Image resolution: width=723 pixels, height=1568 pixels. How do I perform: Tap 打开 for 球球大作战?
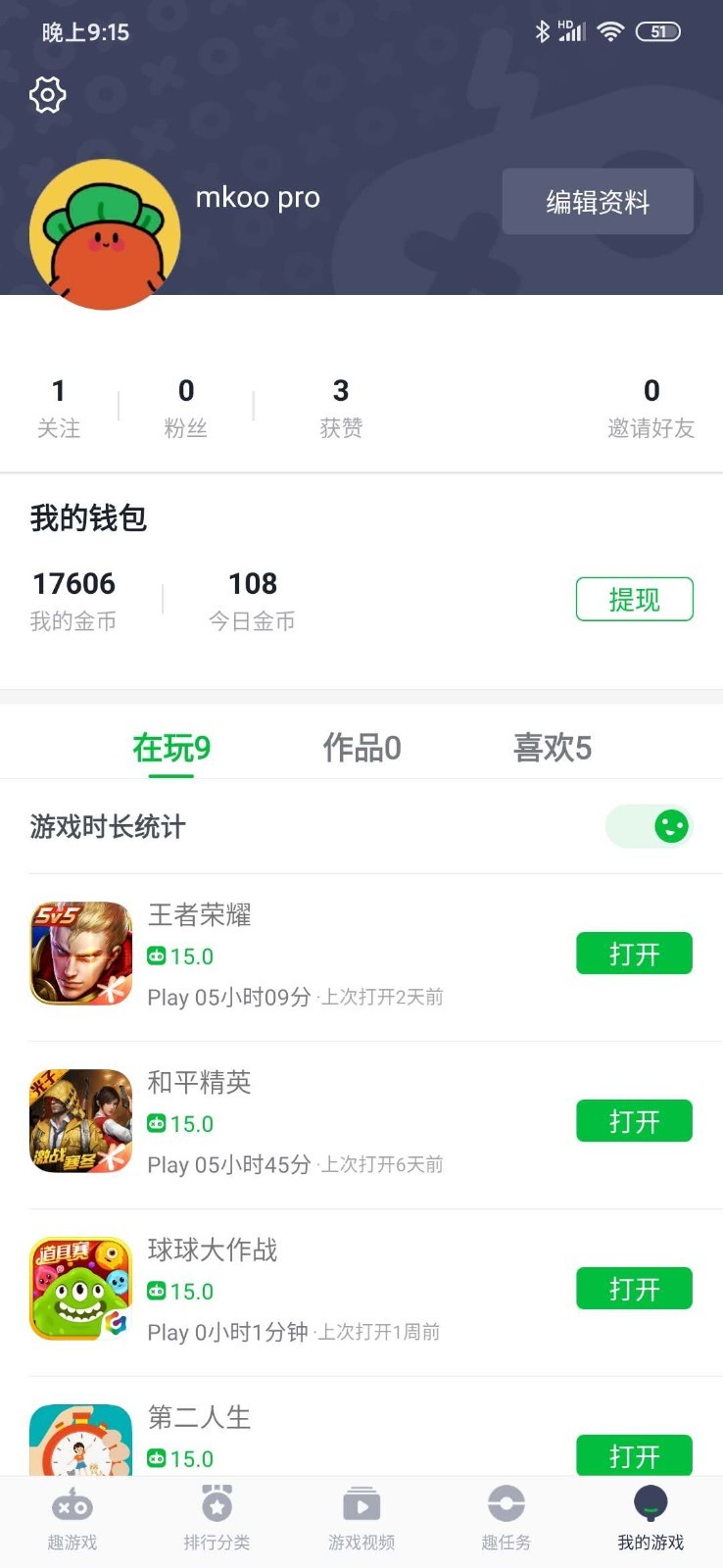click(x=634, y=1289)
